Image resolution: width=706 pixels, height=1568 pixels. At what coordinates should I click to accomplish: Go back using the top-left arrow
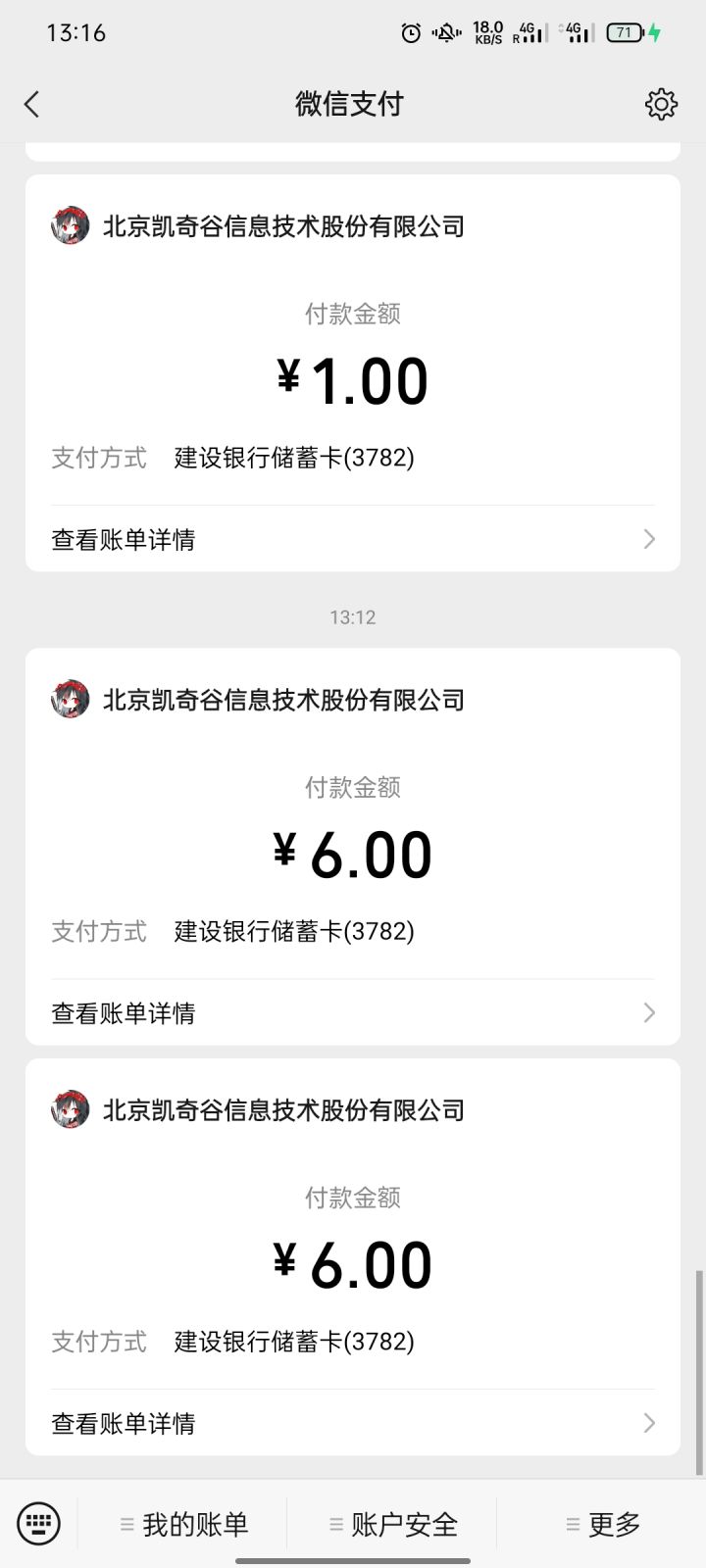[31, 103]
